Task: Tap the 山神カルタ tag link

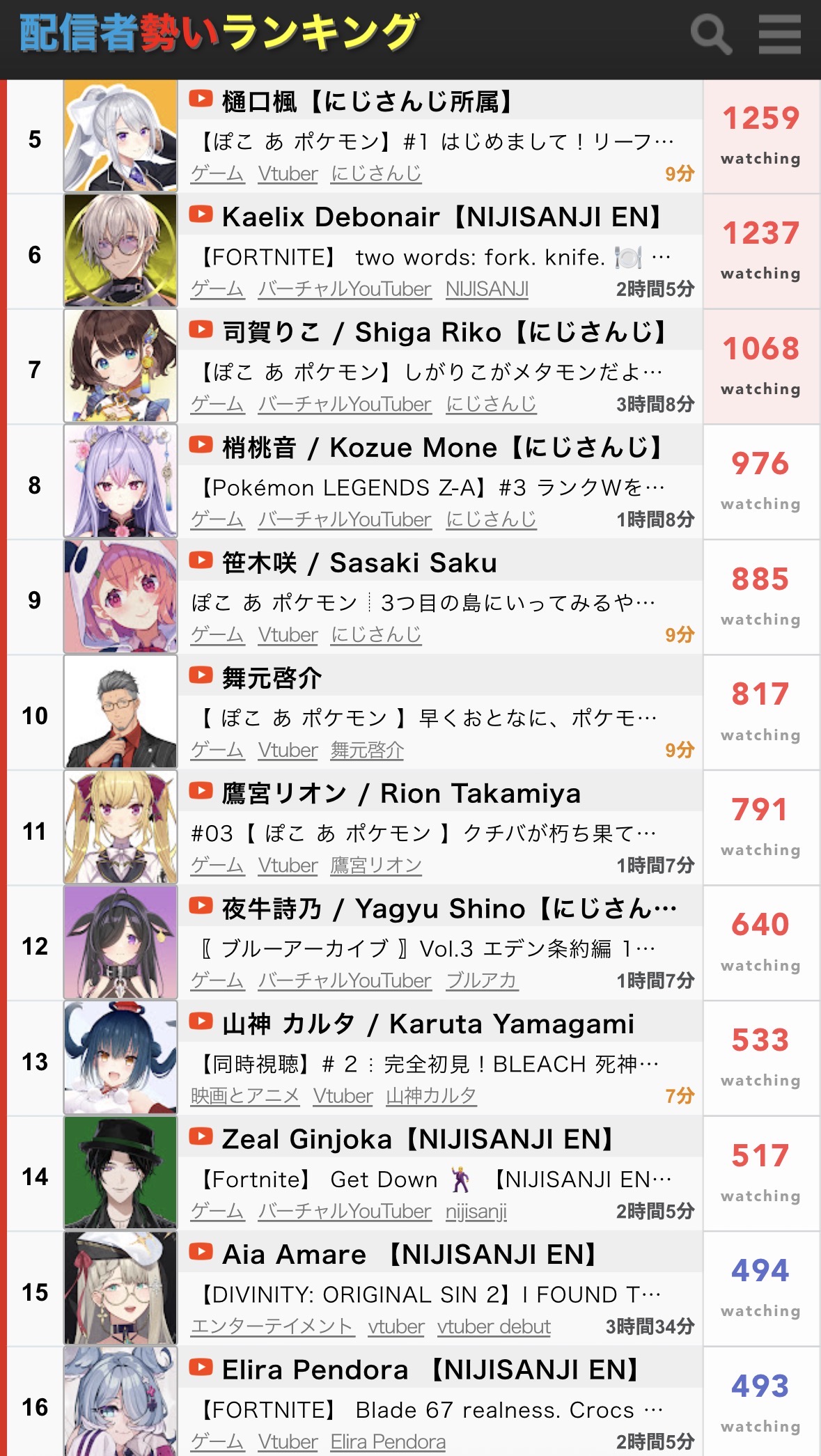Action: [431, 1096]
